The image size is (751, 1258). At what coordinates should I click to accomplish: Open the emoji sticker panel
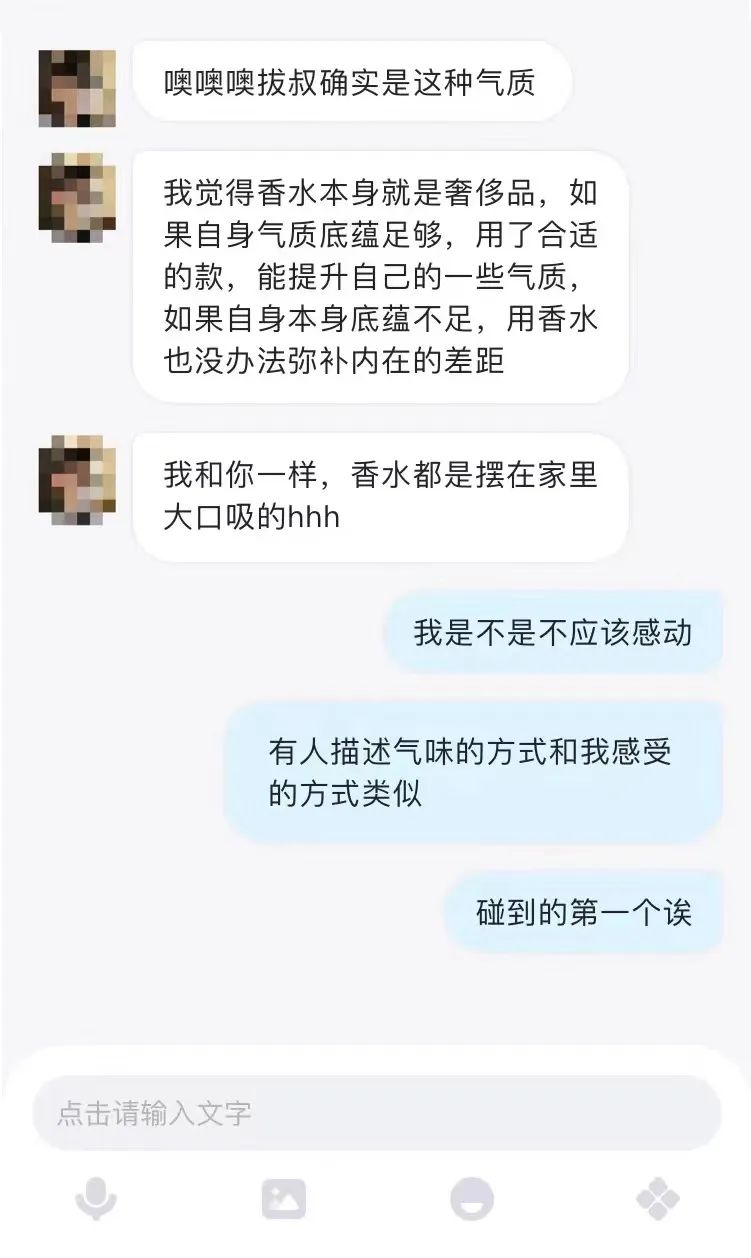[471, 1198]
